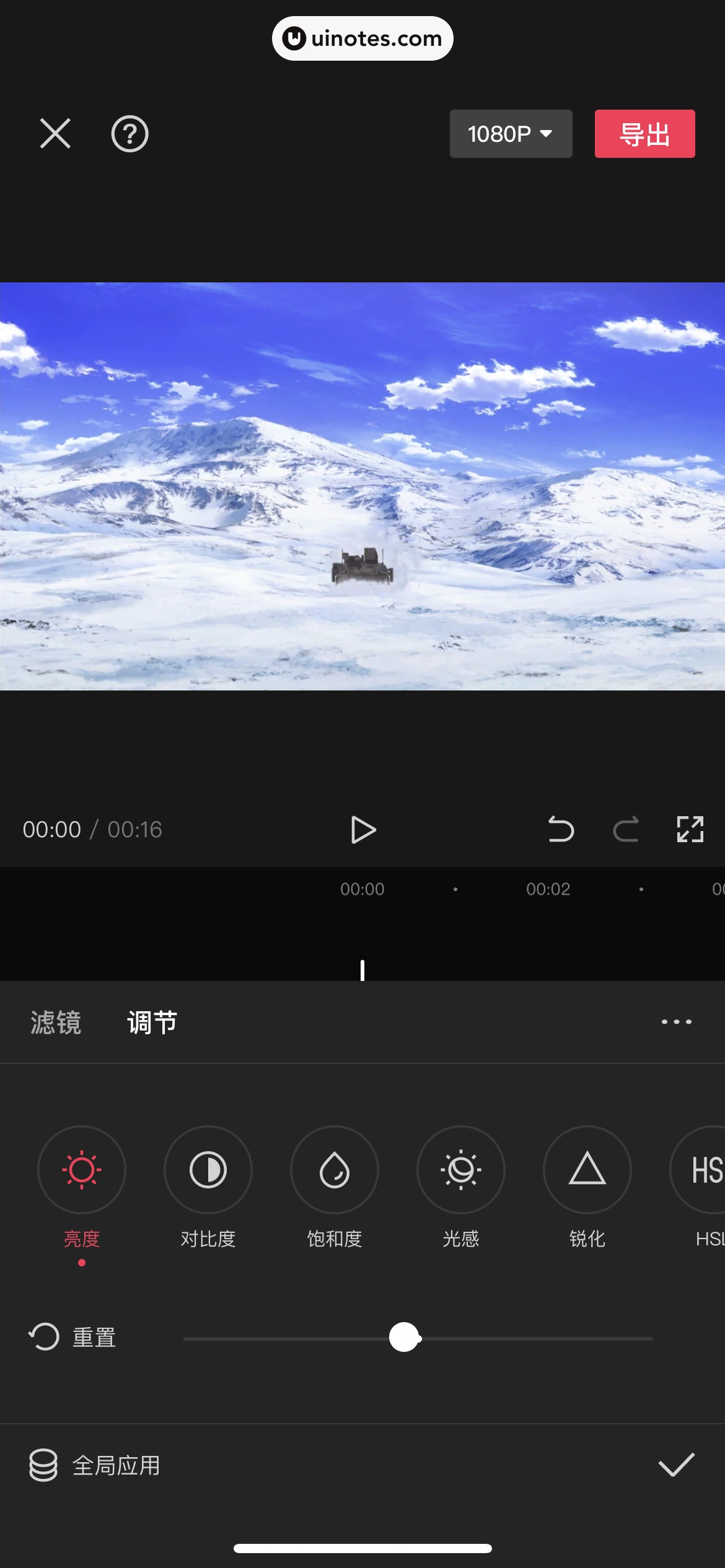Expand export quality settings arrow

coord(546,134)
